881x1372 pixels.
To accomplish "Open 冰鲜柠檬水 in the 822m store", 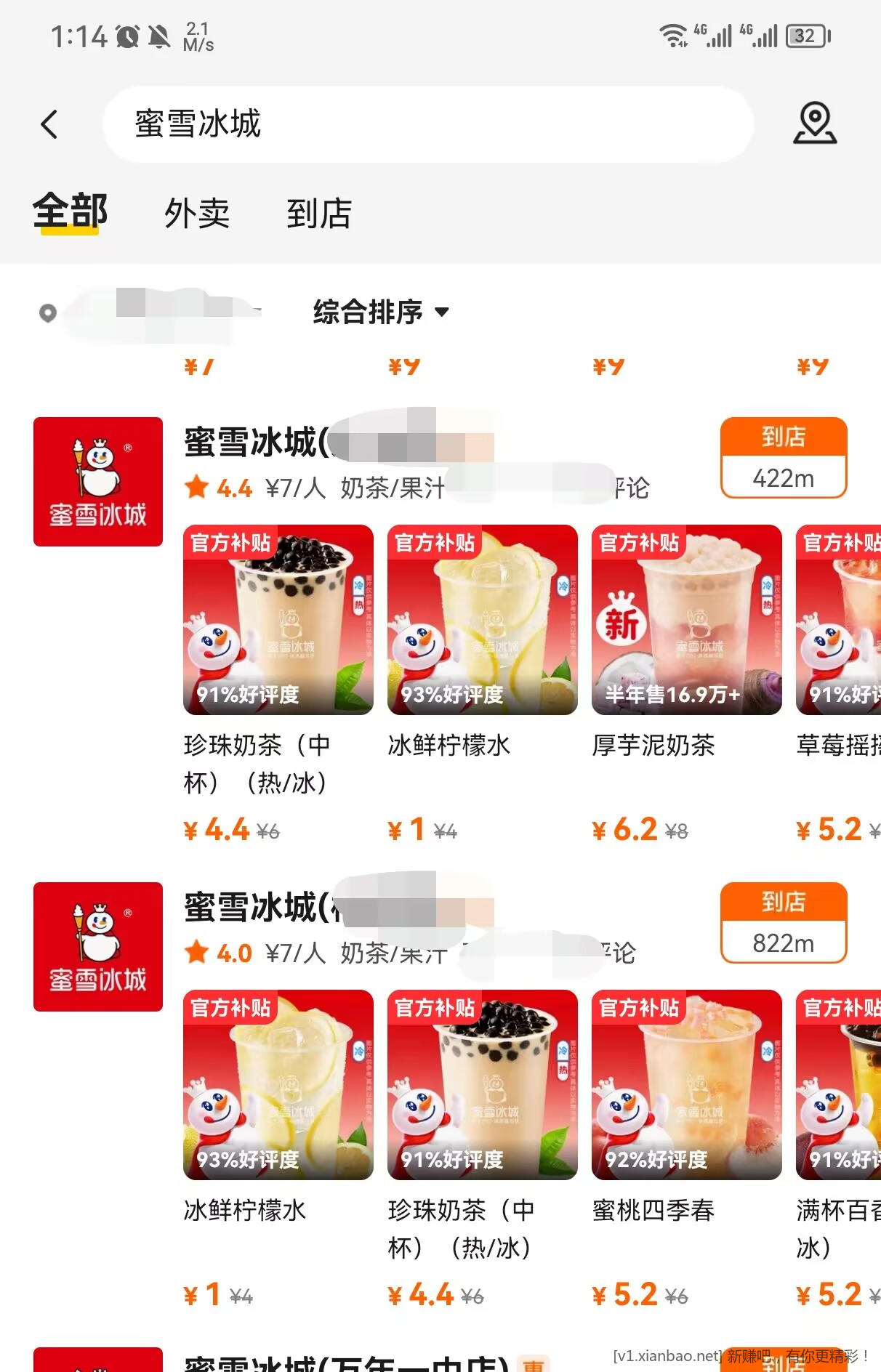I will [278, 1086].
